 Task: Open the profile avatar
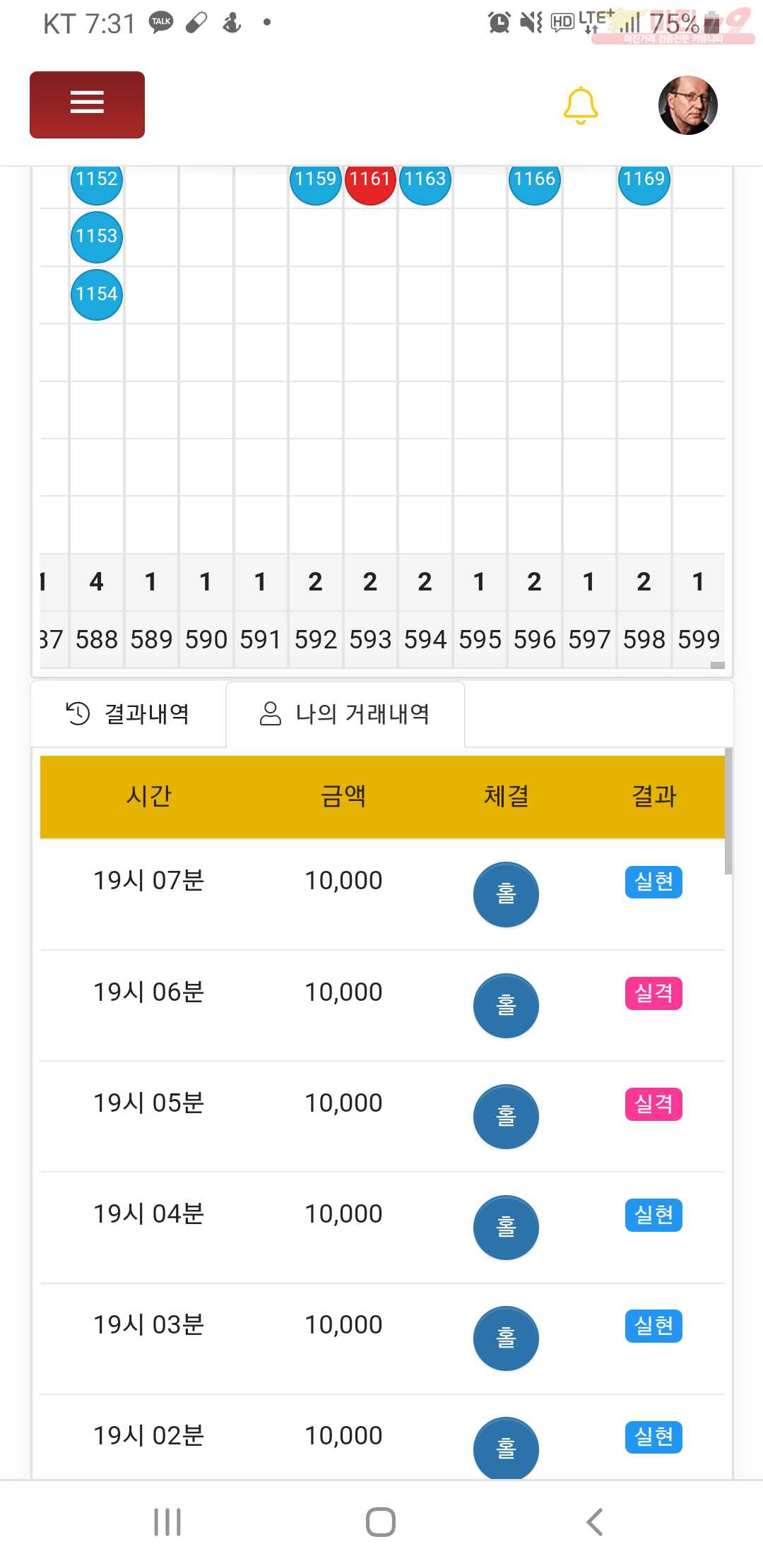(687, 105)
